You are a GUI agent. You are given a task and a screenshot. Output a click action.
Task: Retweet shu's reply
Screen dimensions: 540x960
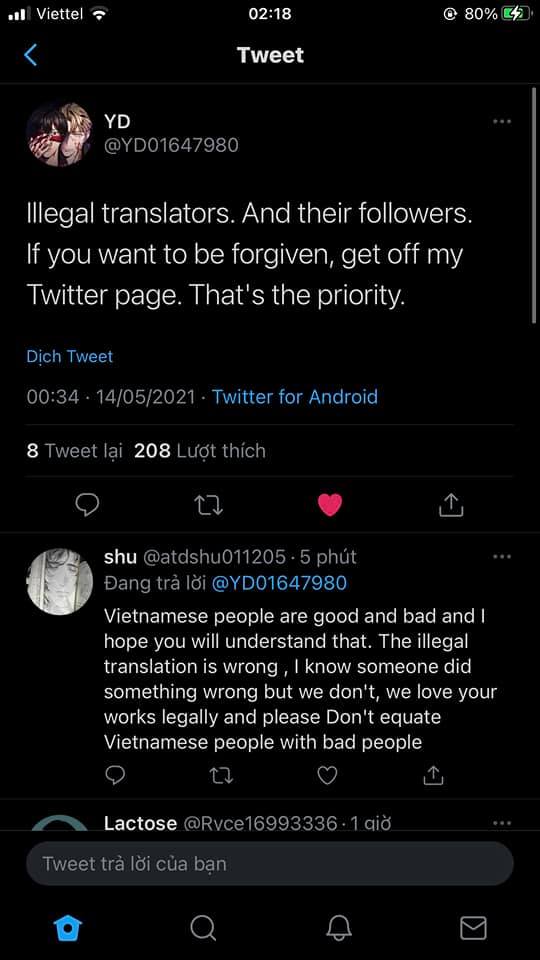(221, 776)
